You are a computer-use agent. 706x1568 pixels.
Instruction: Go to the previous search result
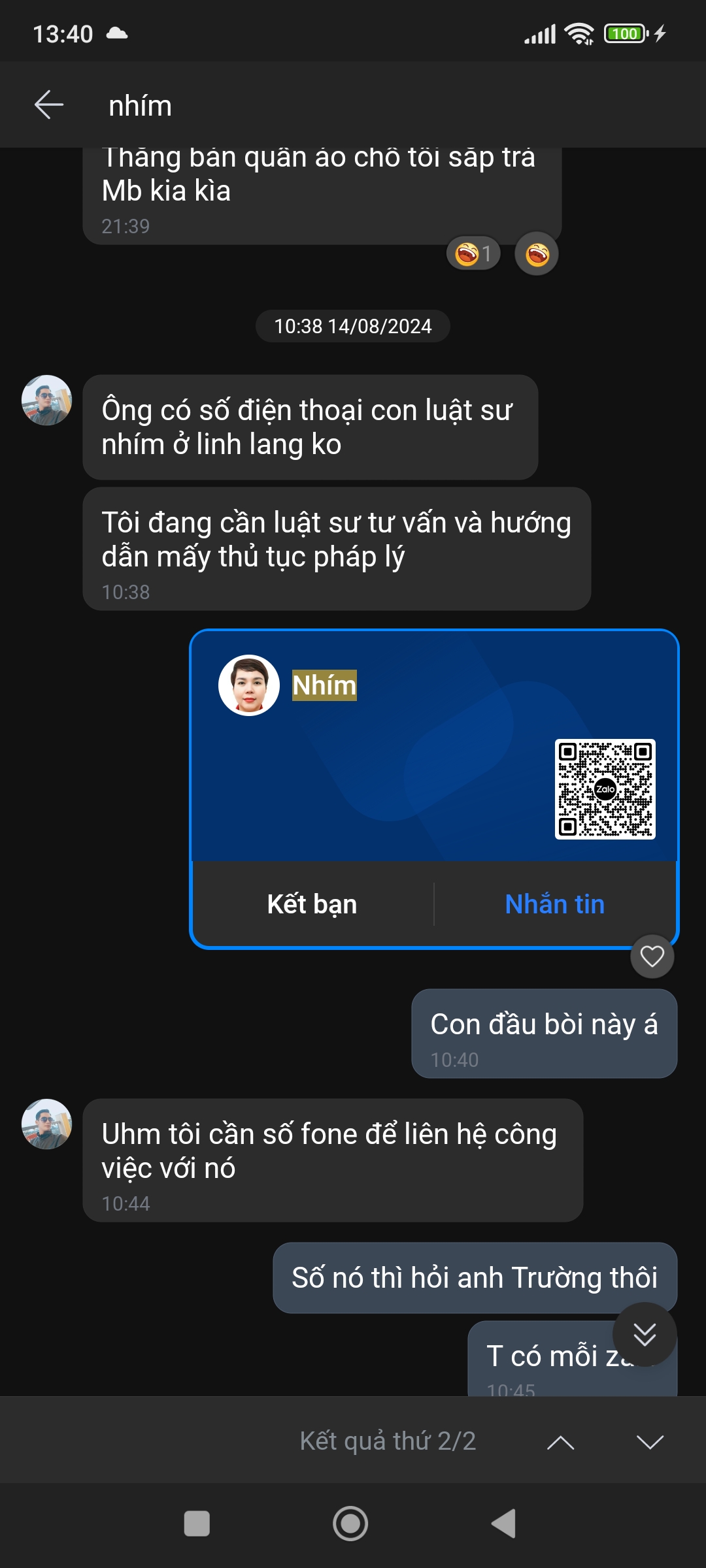[x=560, y=1442]
